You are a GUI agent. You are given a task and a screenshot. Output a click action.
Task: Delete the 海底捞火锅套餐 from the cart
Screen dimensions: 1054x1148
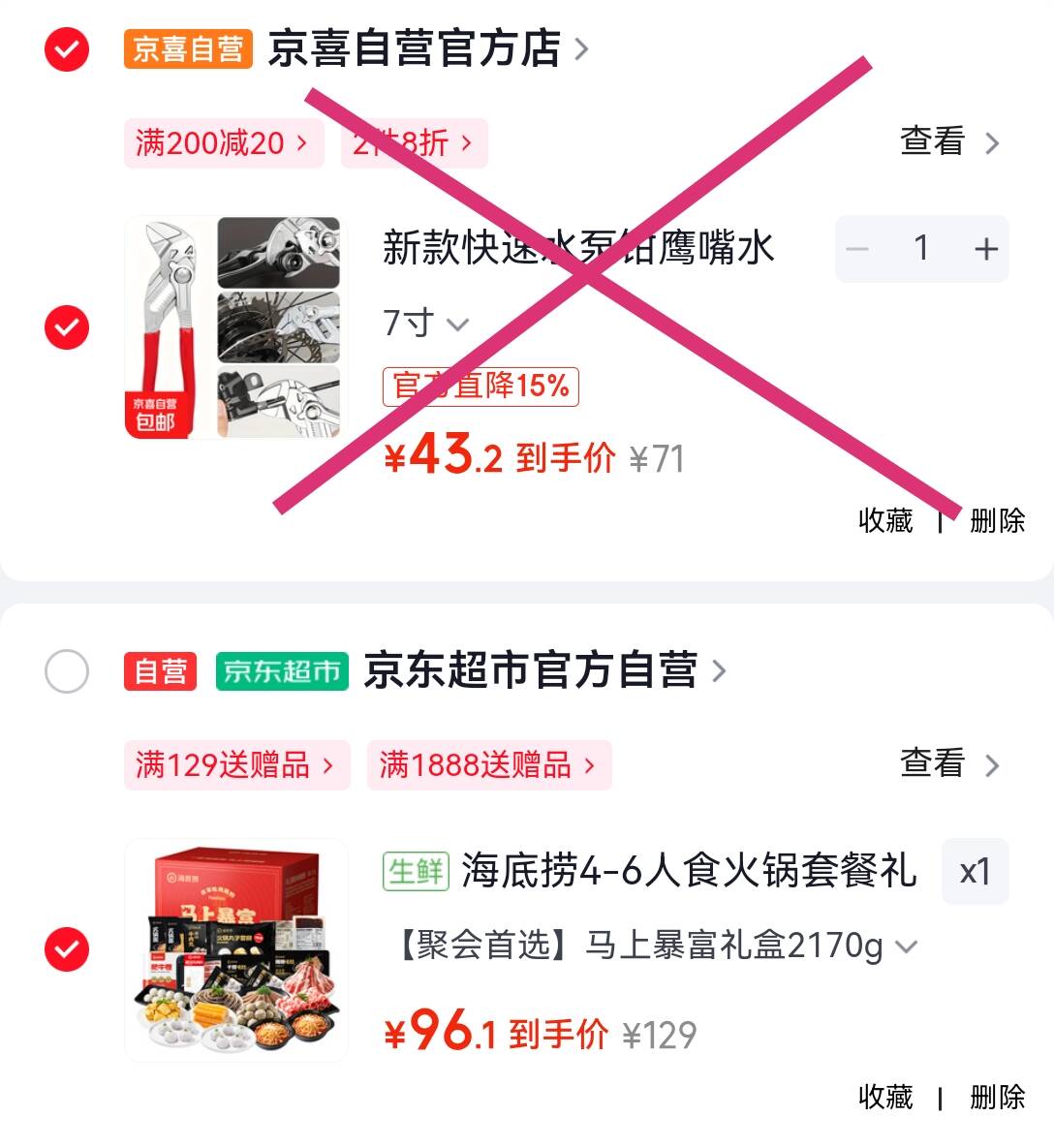tap(997, 1098)
